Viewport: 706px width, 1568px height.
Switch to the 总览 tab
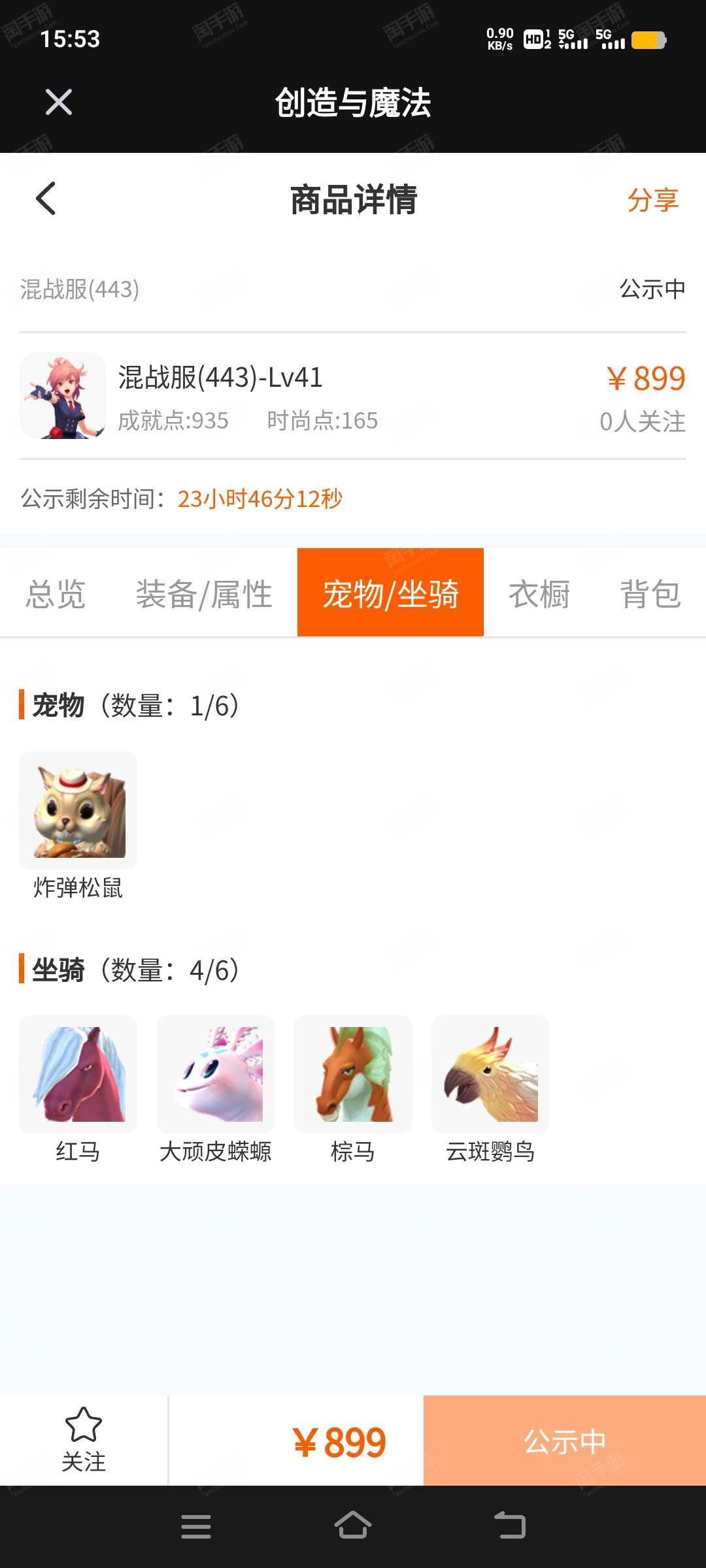(x=56, y=593)
